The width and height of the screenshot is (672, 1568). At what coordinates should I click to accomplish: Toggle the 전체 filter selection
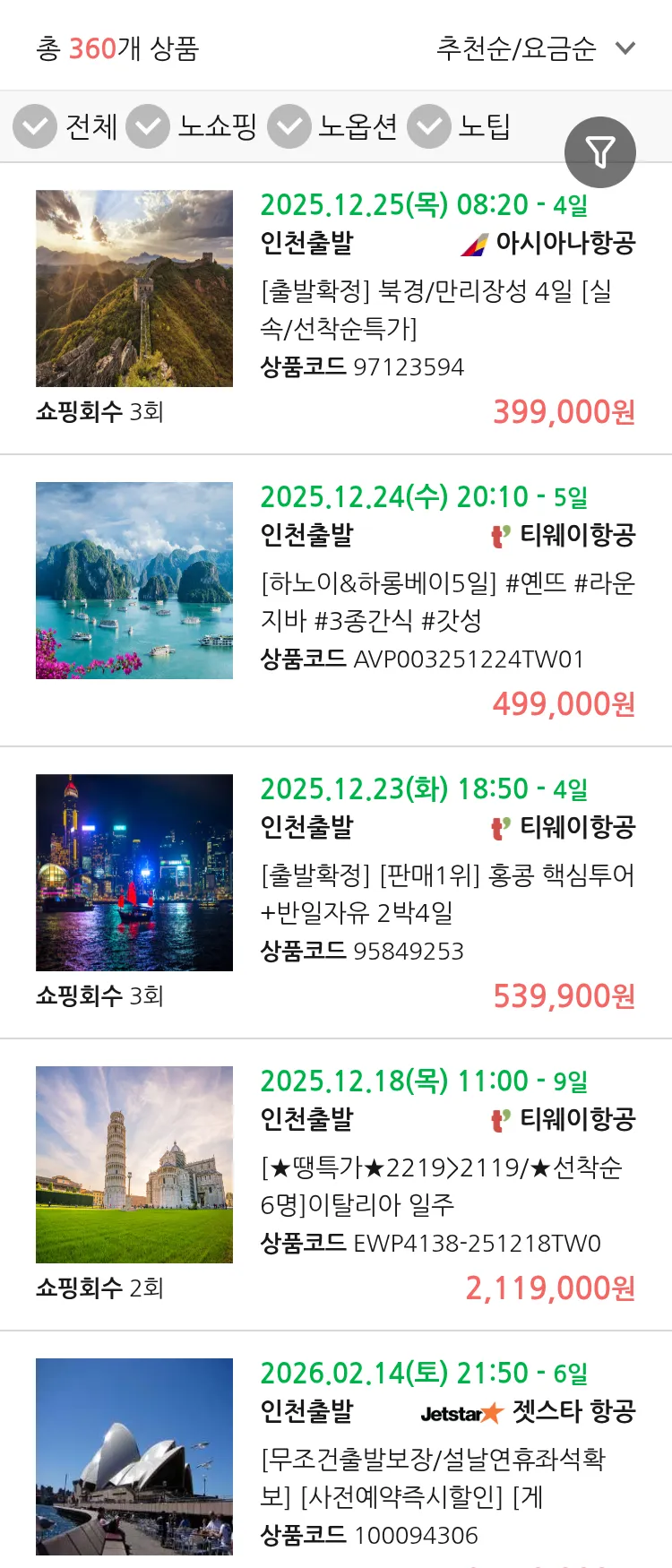(x=91, y=126)
